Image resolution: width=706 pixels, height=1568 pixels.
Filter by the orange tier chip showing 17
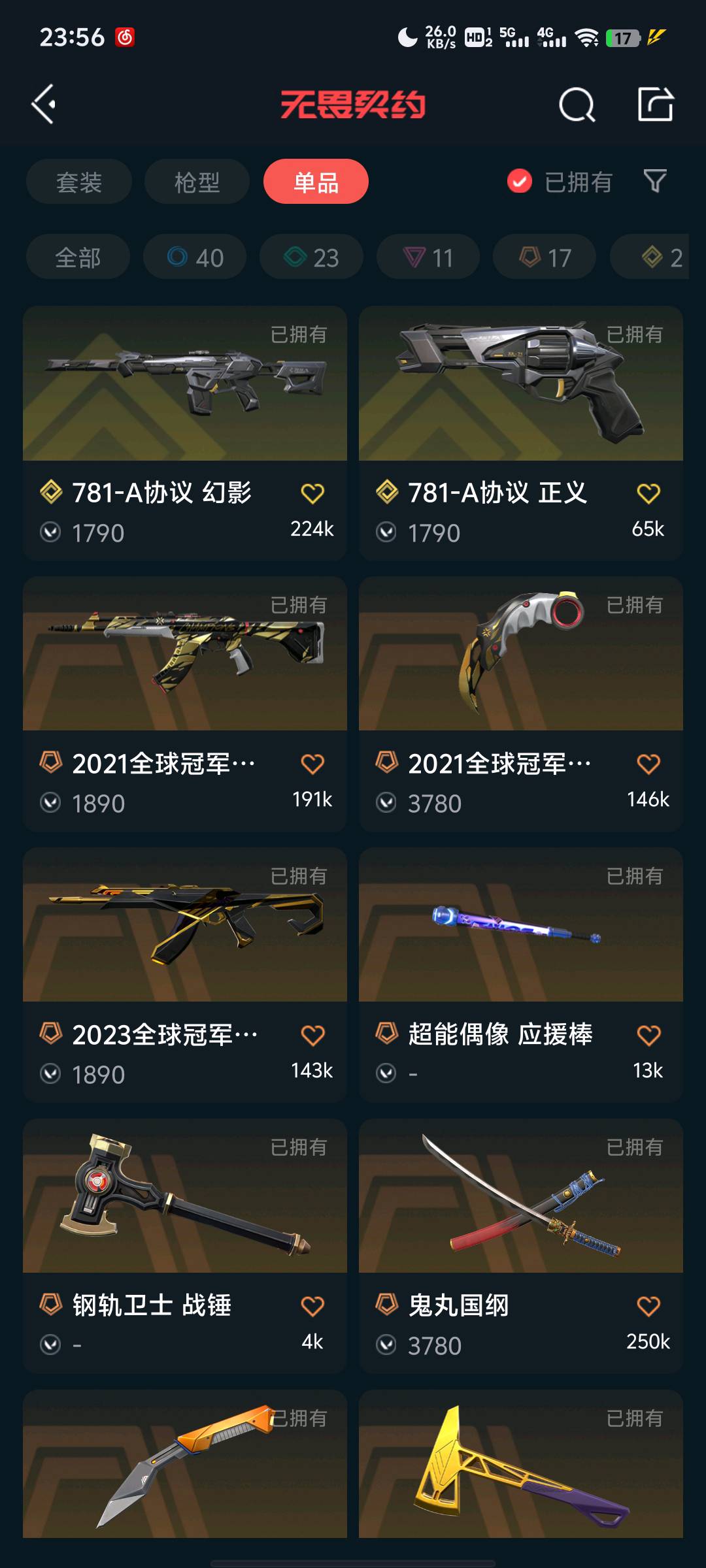point(545,257)
